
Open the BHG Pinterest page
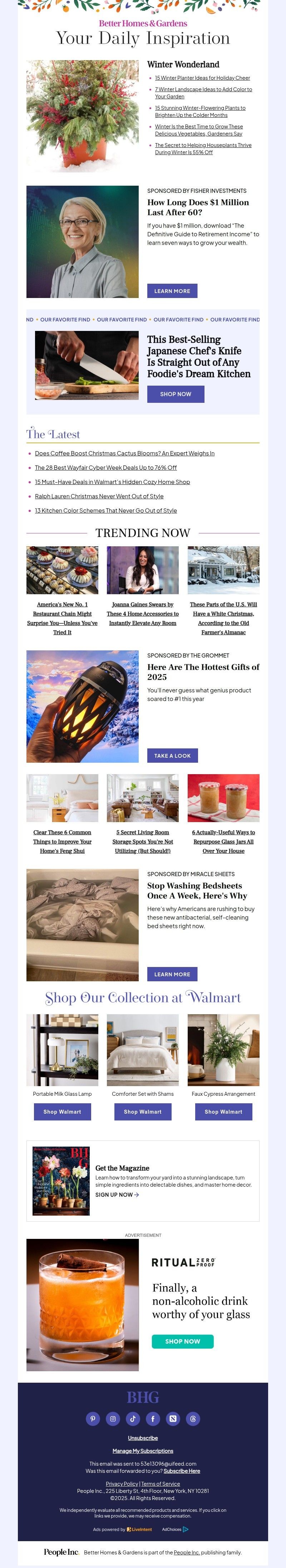(93, 1418)
